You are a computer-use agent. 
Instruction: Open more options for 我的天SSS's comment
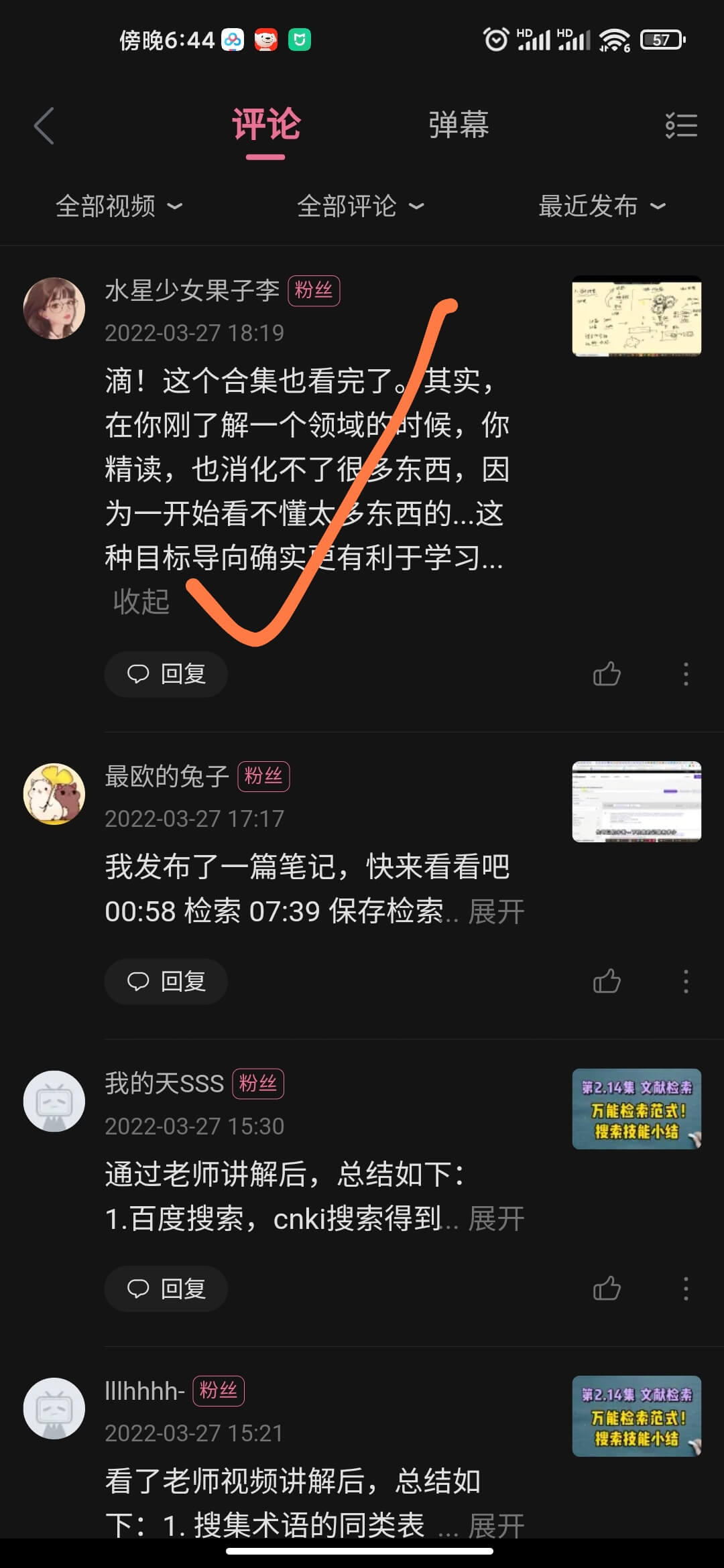click(686, 1289)
